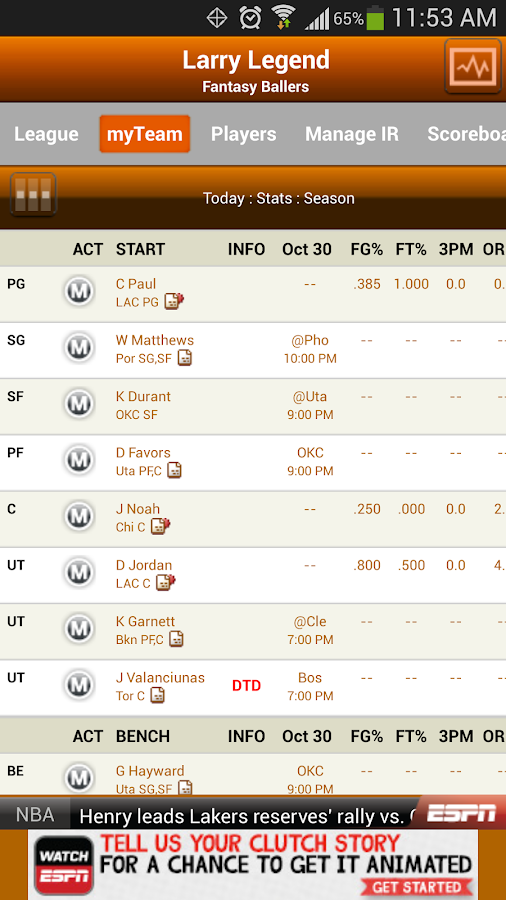The width and height of the screenshot is (506, 900).
Task: Open W Matthews player page
Action: [x=155, y=340]
